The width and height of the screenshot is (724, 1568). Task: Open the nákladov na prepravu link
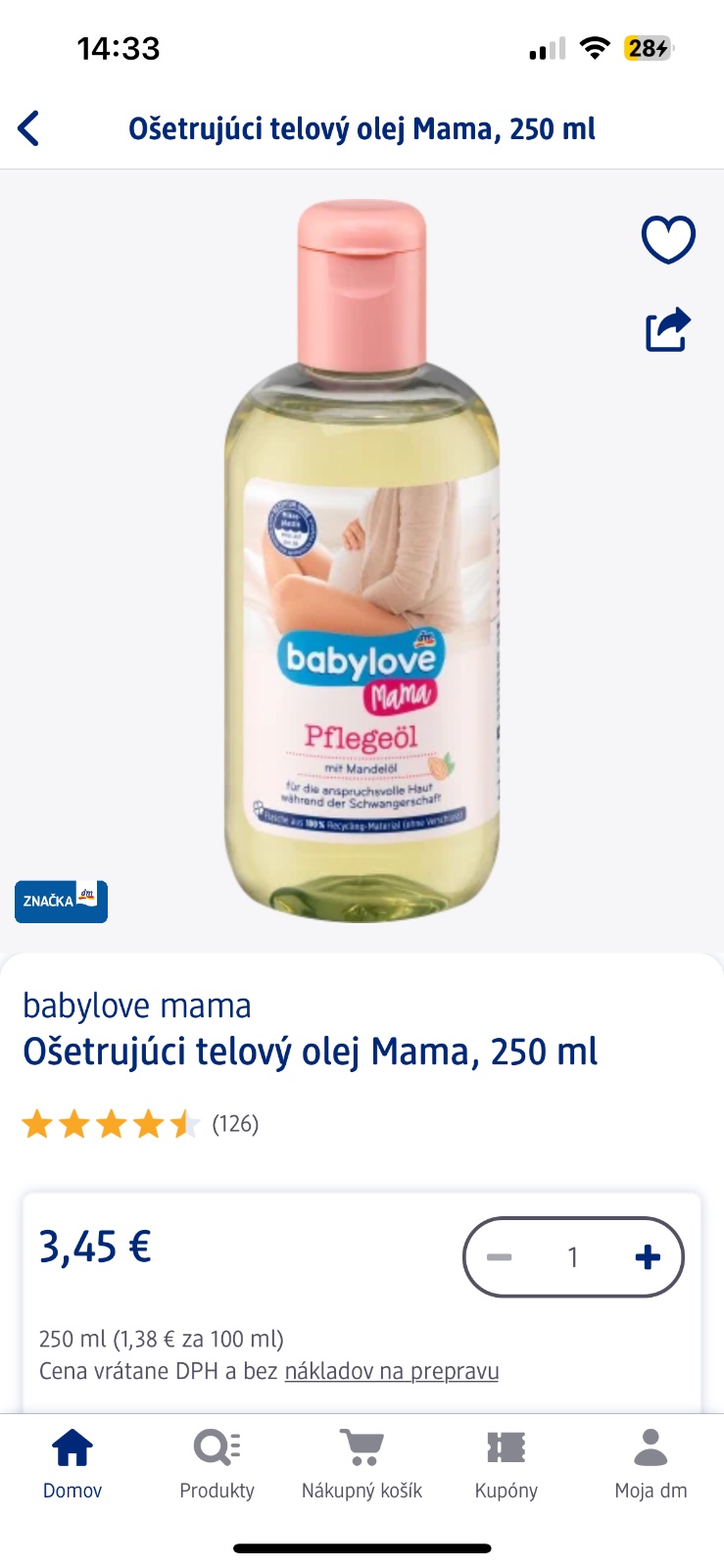[391, 1371]
